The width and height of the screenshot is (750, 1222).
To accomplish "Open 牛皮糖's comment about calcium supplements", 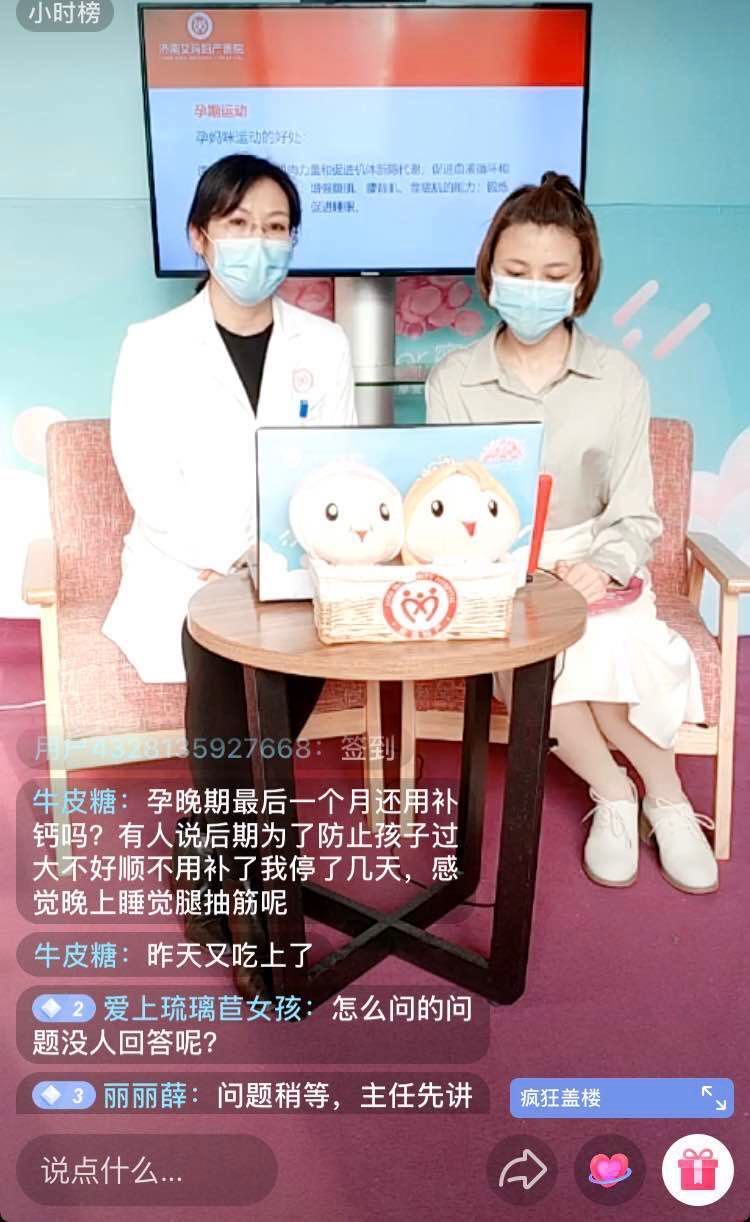I will click(240, 851).
